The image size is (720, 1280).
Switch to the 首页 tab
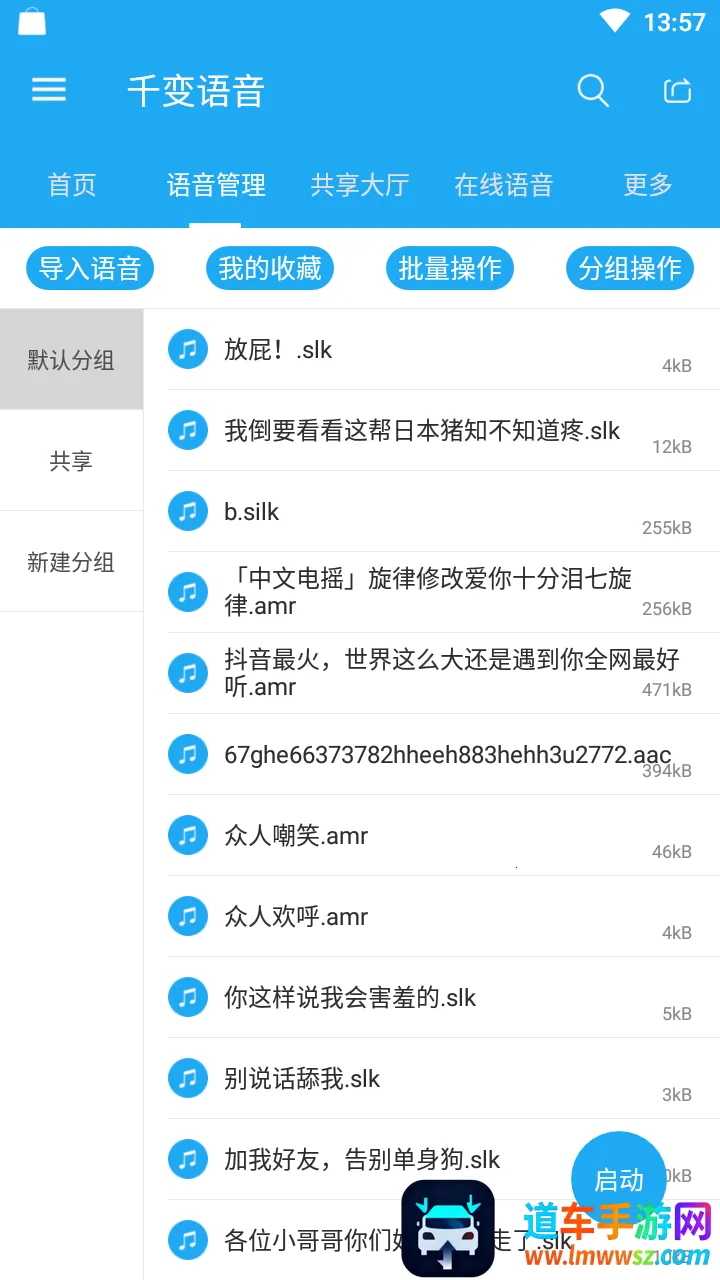click(72, 185)
